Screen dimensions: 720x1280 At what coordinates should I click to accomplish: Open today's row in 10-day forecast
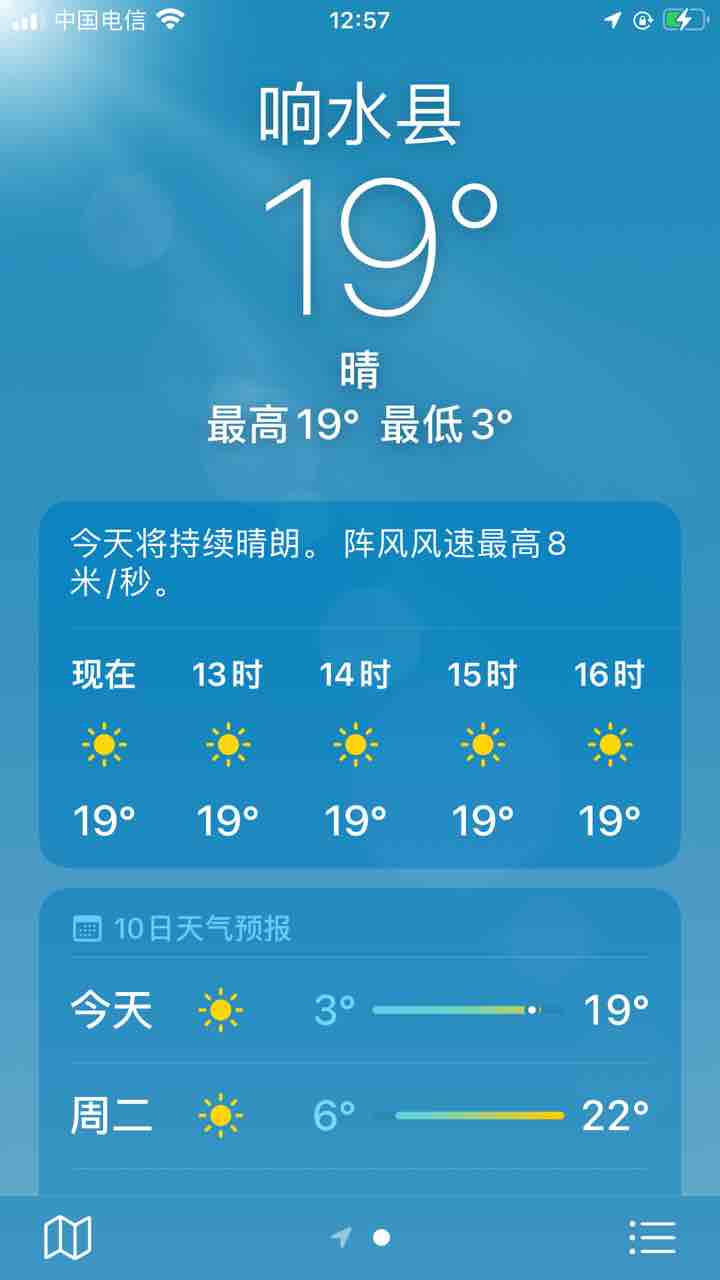pos(360,1010)
